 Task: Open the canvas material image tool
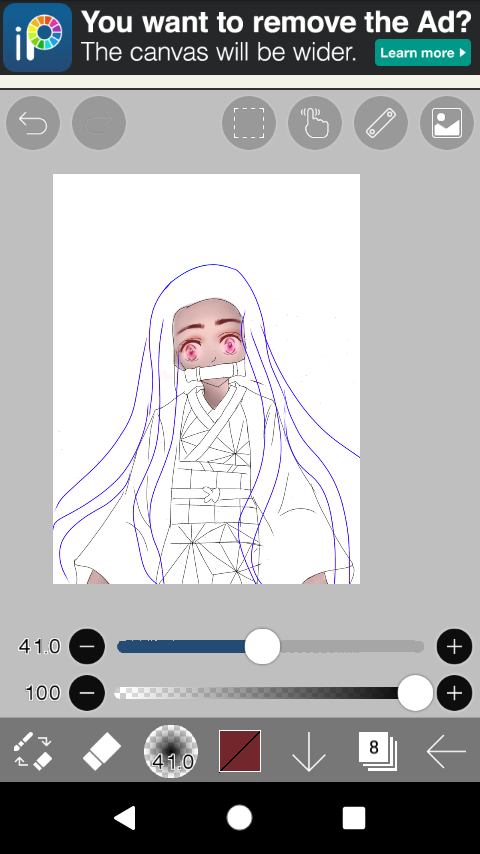point(447,123)
